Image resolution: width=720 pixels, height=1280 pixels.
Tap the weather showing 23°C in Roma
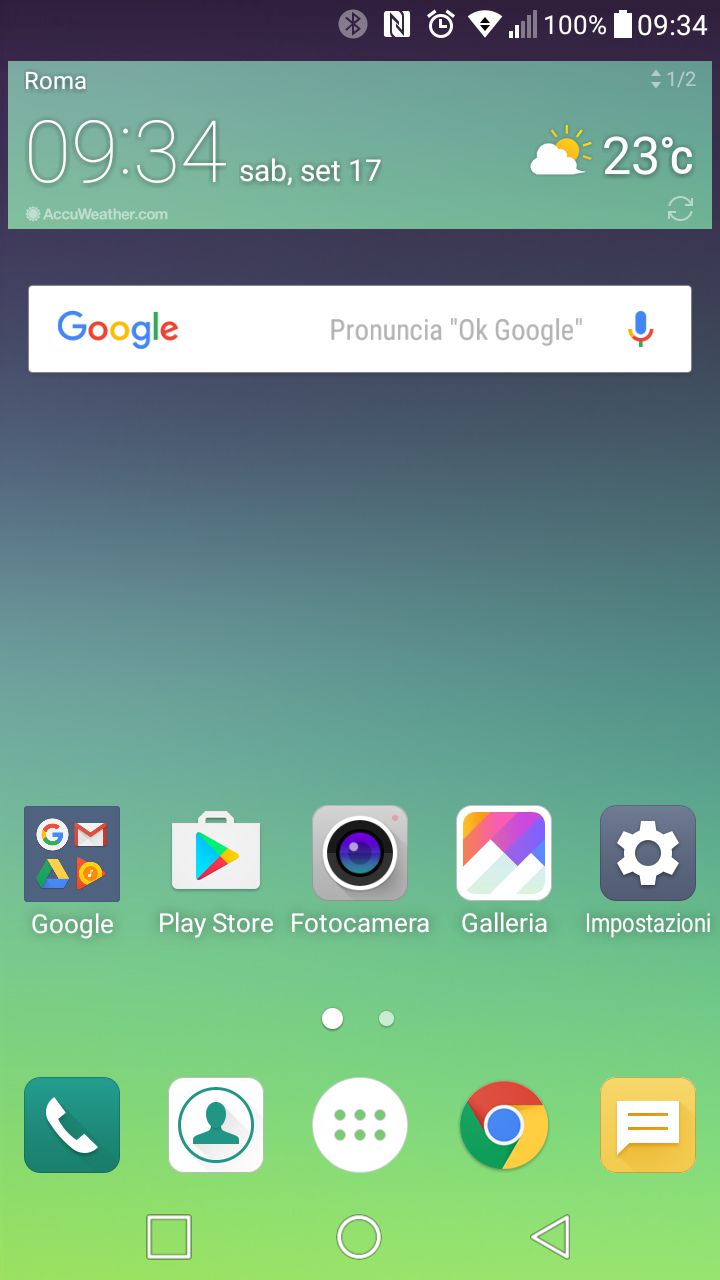click(x=612, y=156)
